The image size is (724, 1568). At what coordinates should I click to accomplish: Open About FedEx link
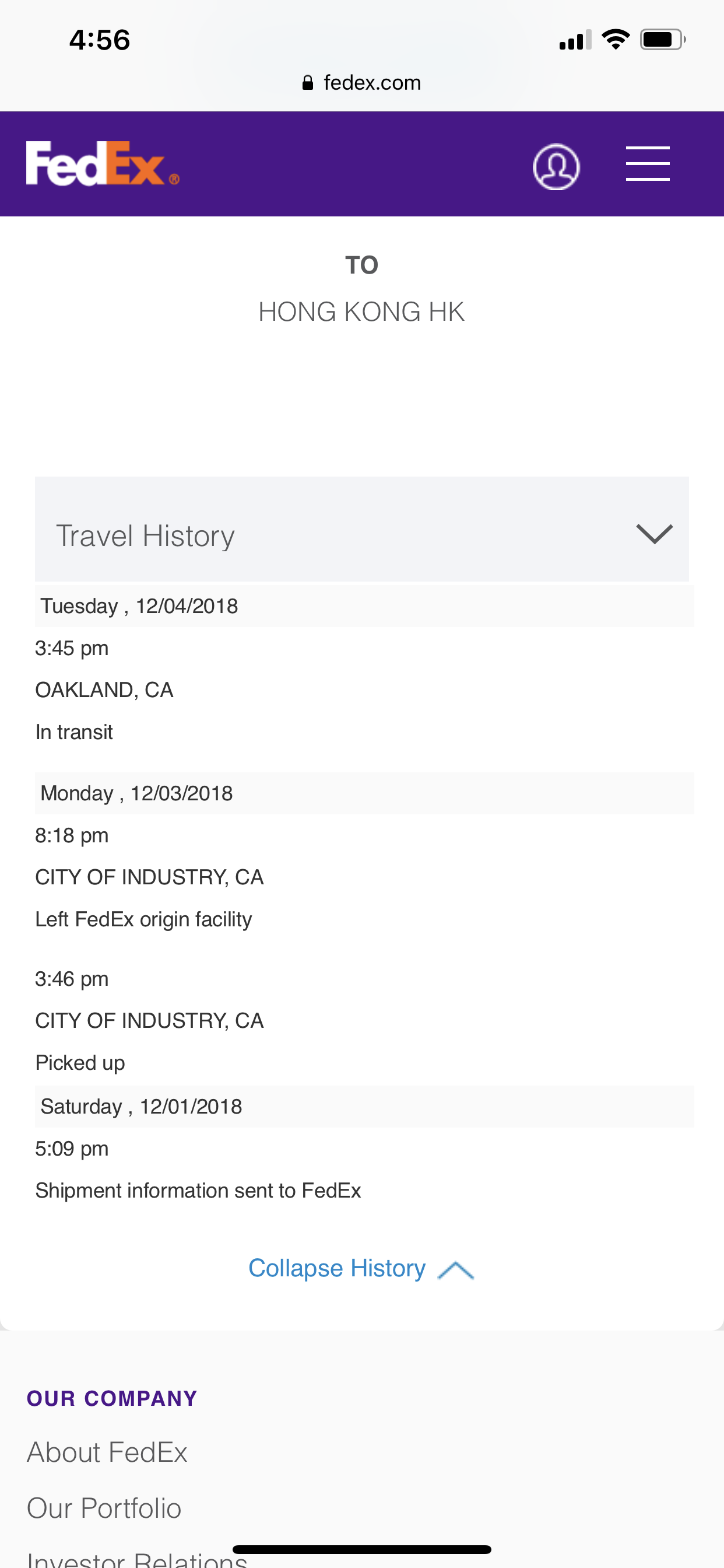(107, 1452)
